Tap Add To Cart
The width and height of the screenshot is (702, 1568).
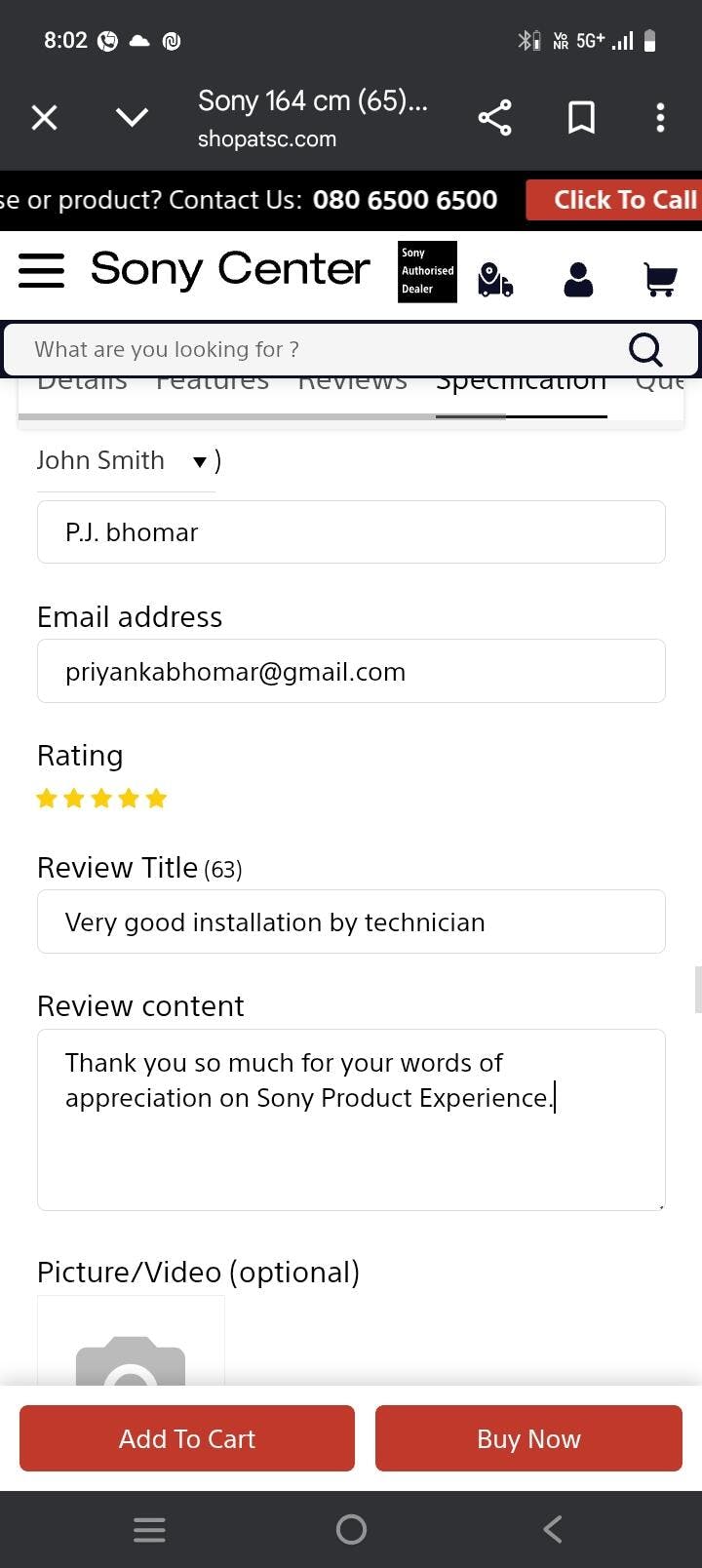tap(187, 1438)
